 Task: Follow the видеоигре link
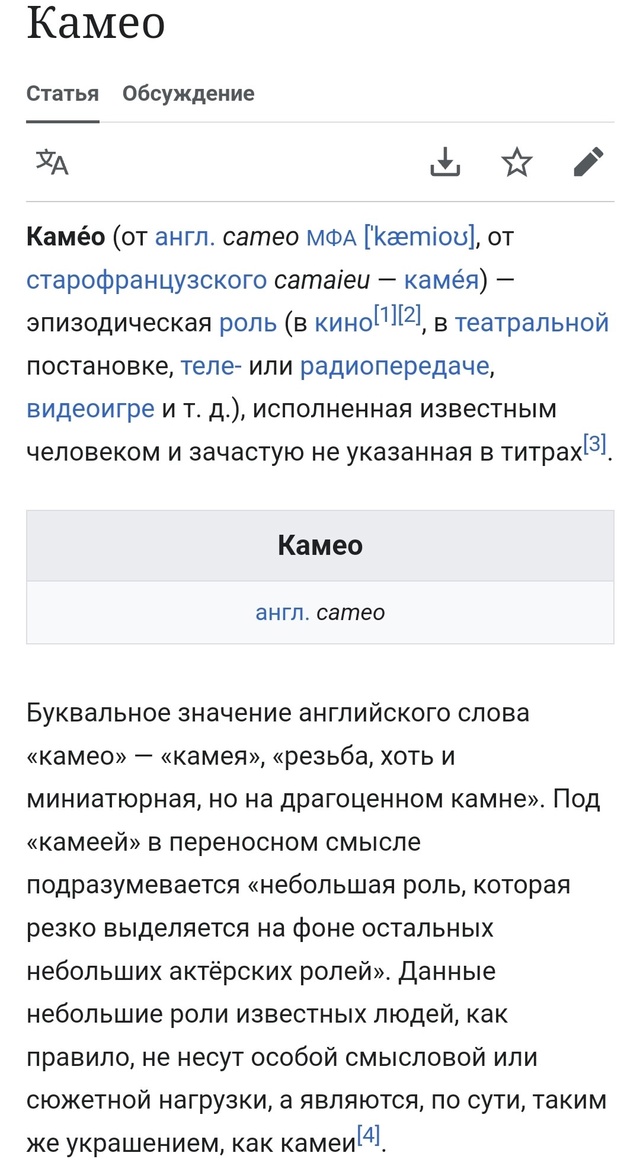tap(90, 409)
